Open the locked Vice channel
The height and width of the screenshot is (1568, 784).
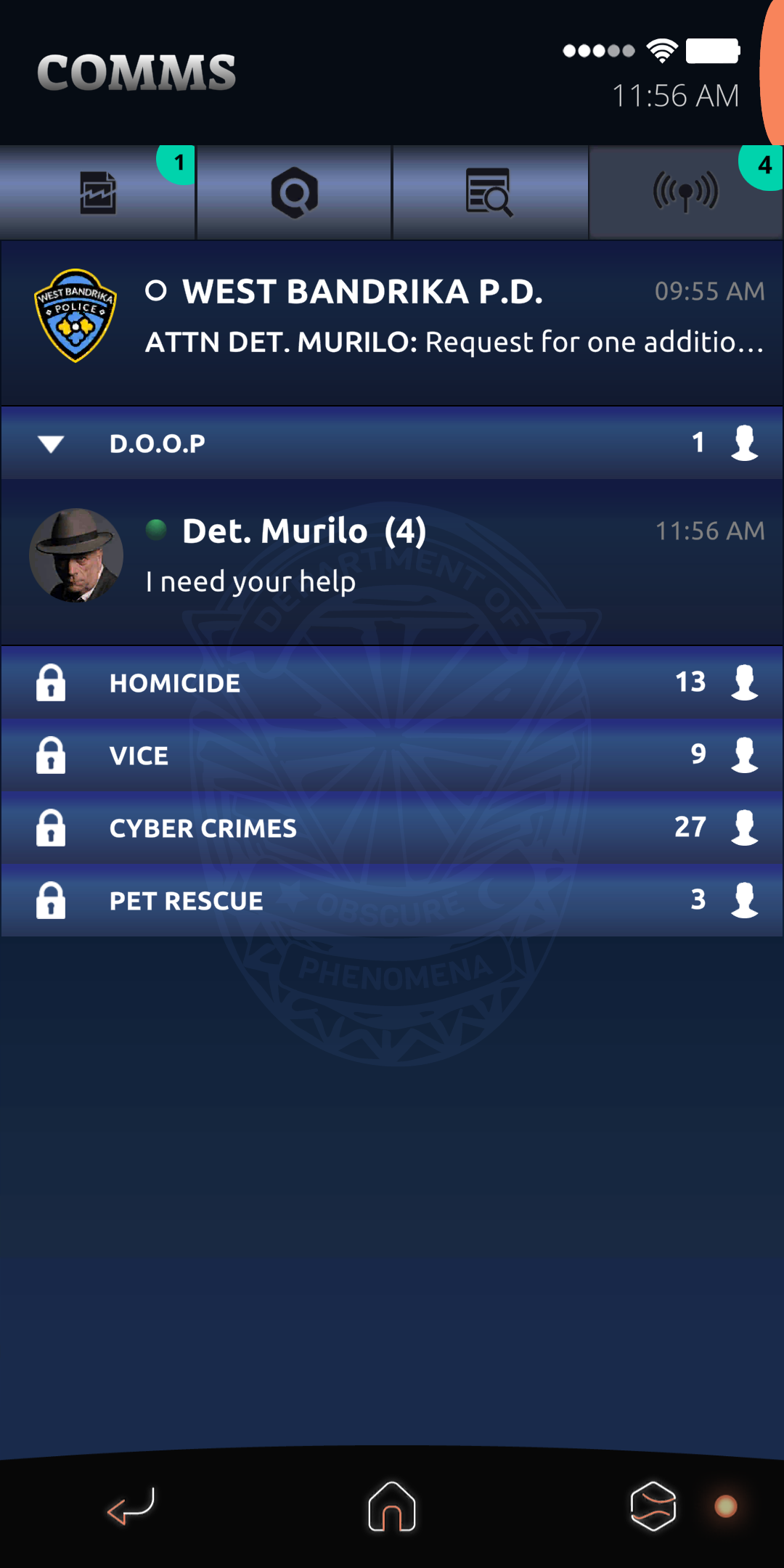pos(392,755)
